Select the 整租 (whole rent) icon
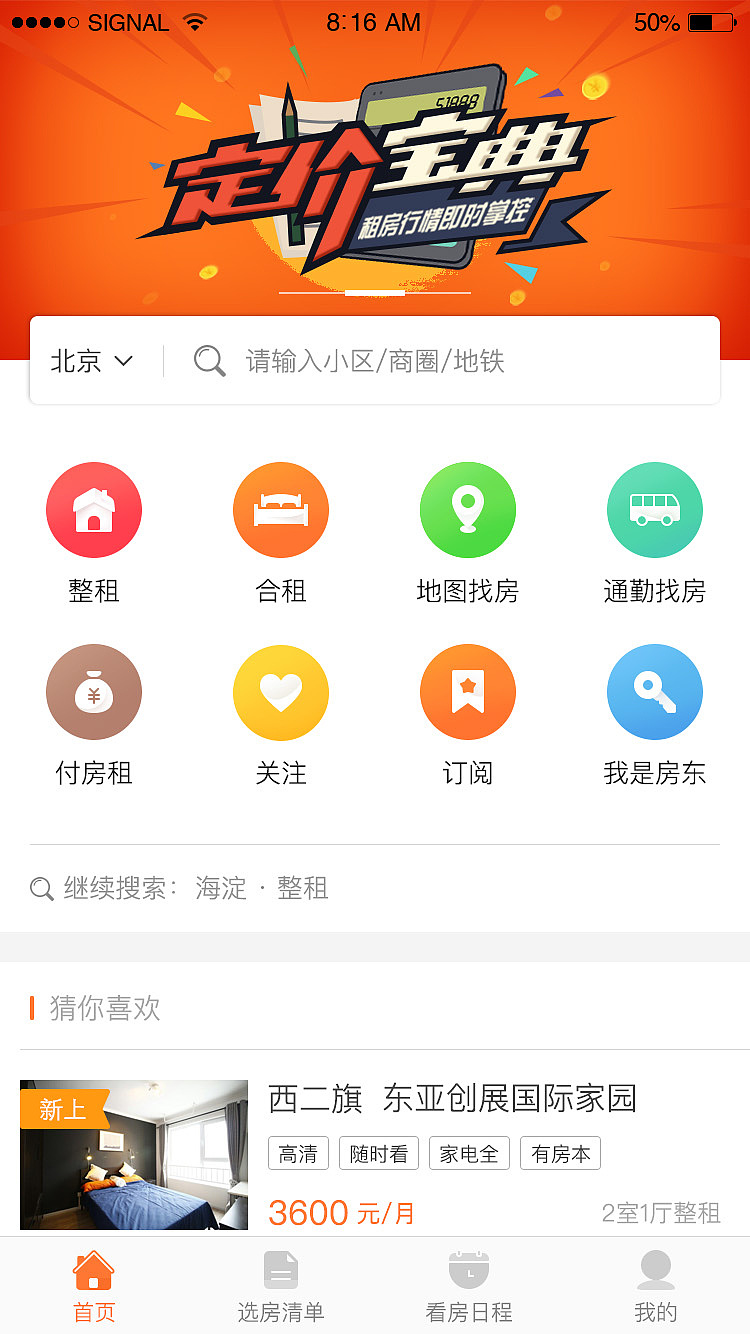 point(94,509)
